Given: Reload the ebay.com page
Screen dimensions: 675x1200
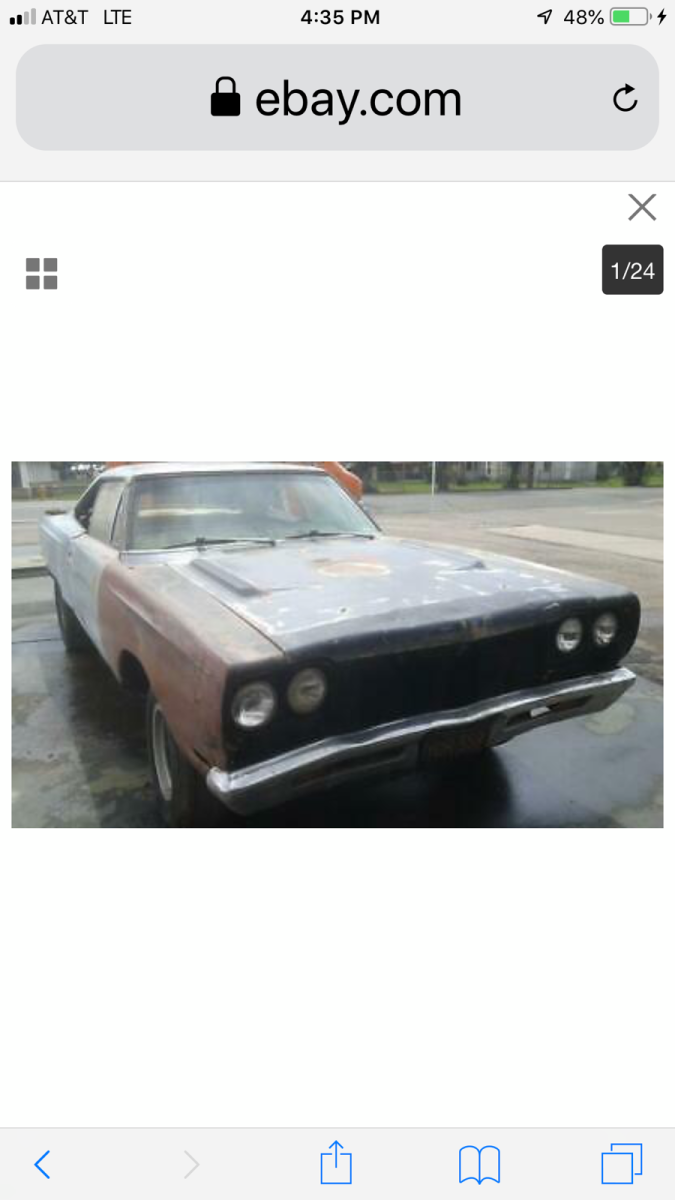Looking at the screenshot, I should (x=625, y=98).
